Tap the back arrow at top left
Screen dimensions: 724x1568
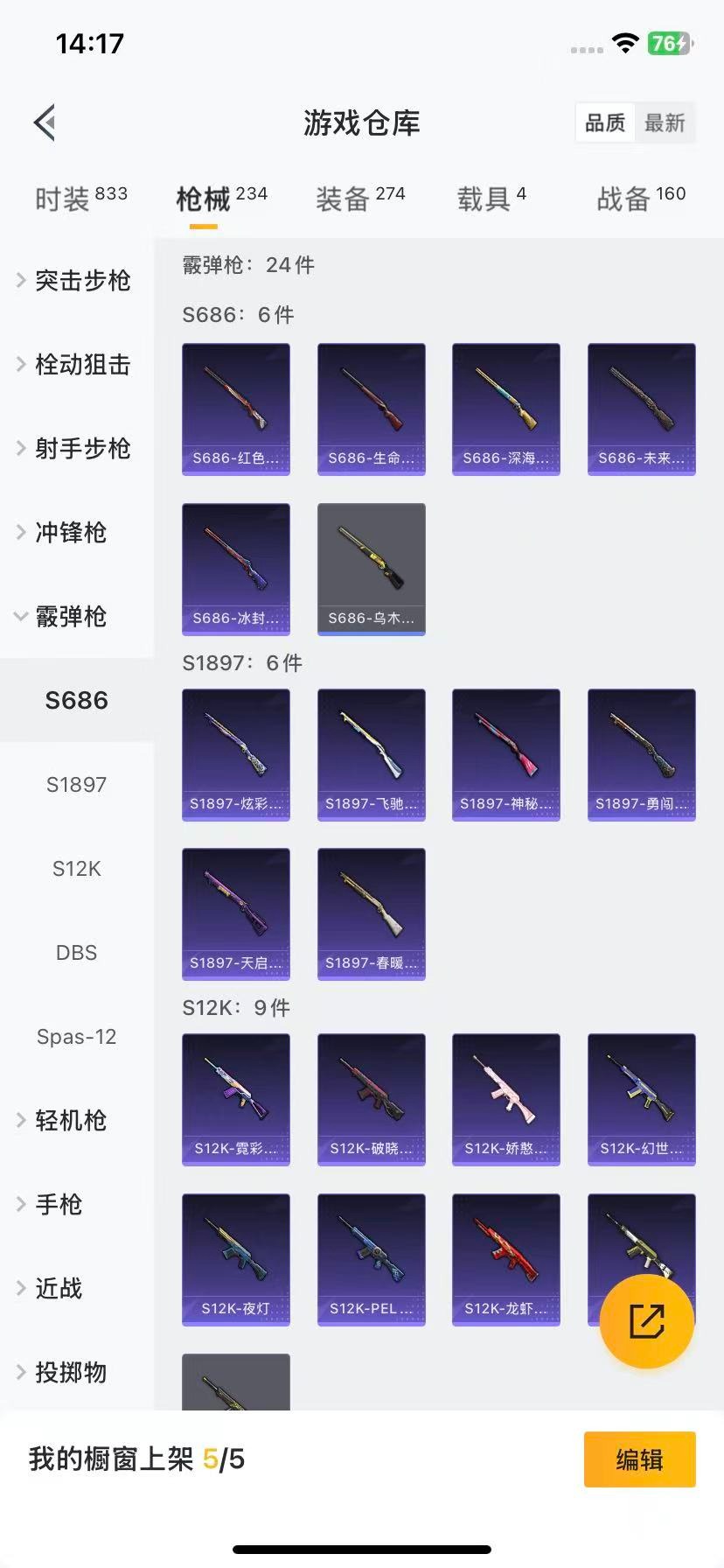45,122
